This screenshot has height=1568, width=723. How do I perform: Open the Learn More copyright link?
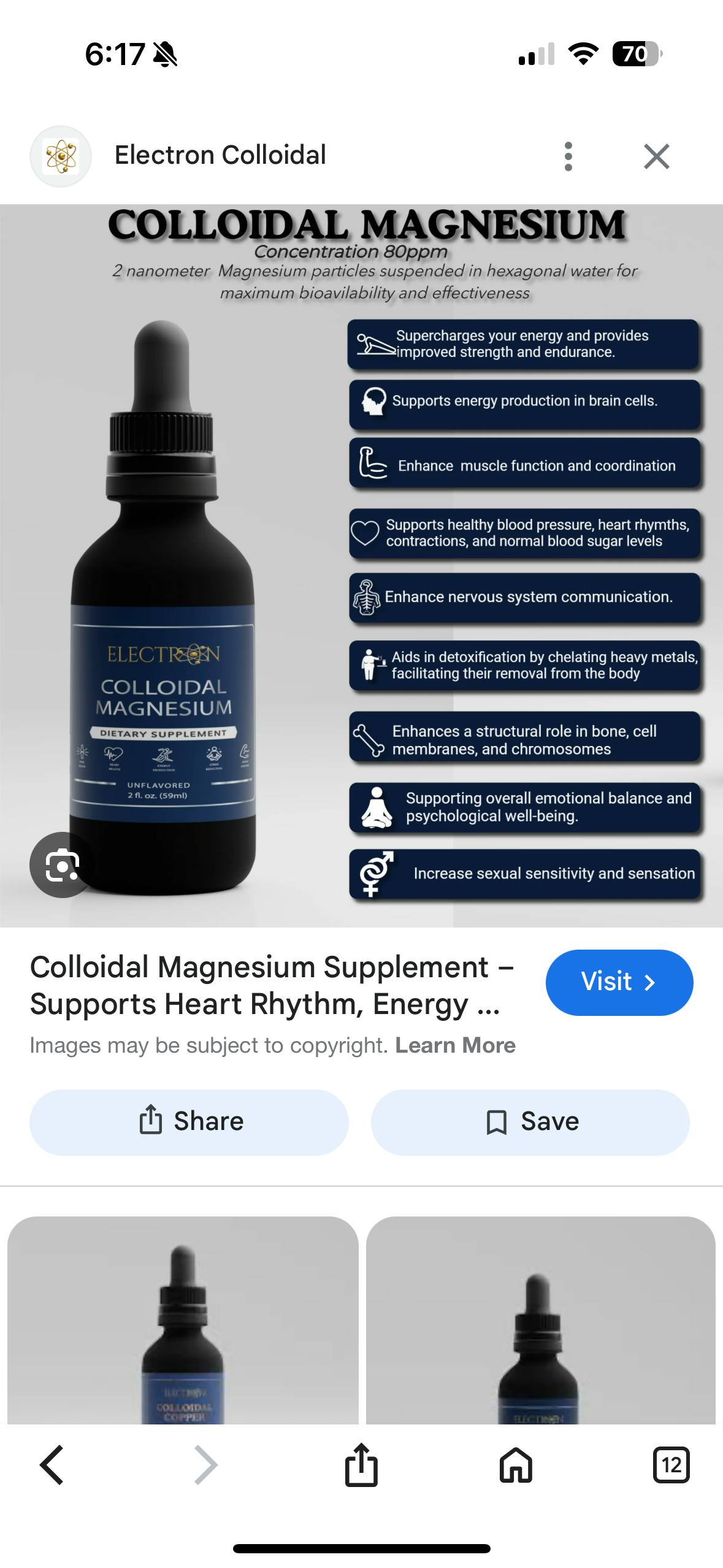click(455, 1045)
